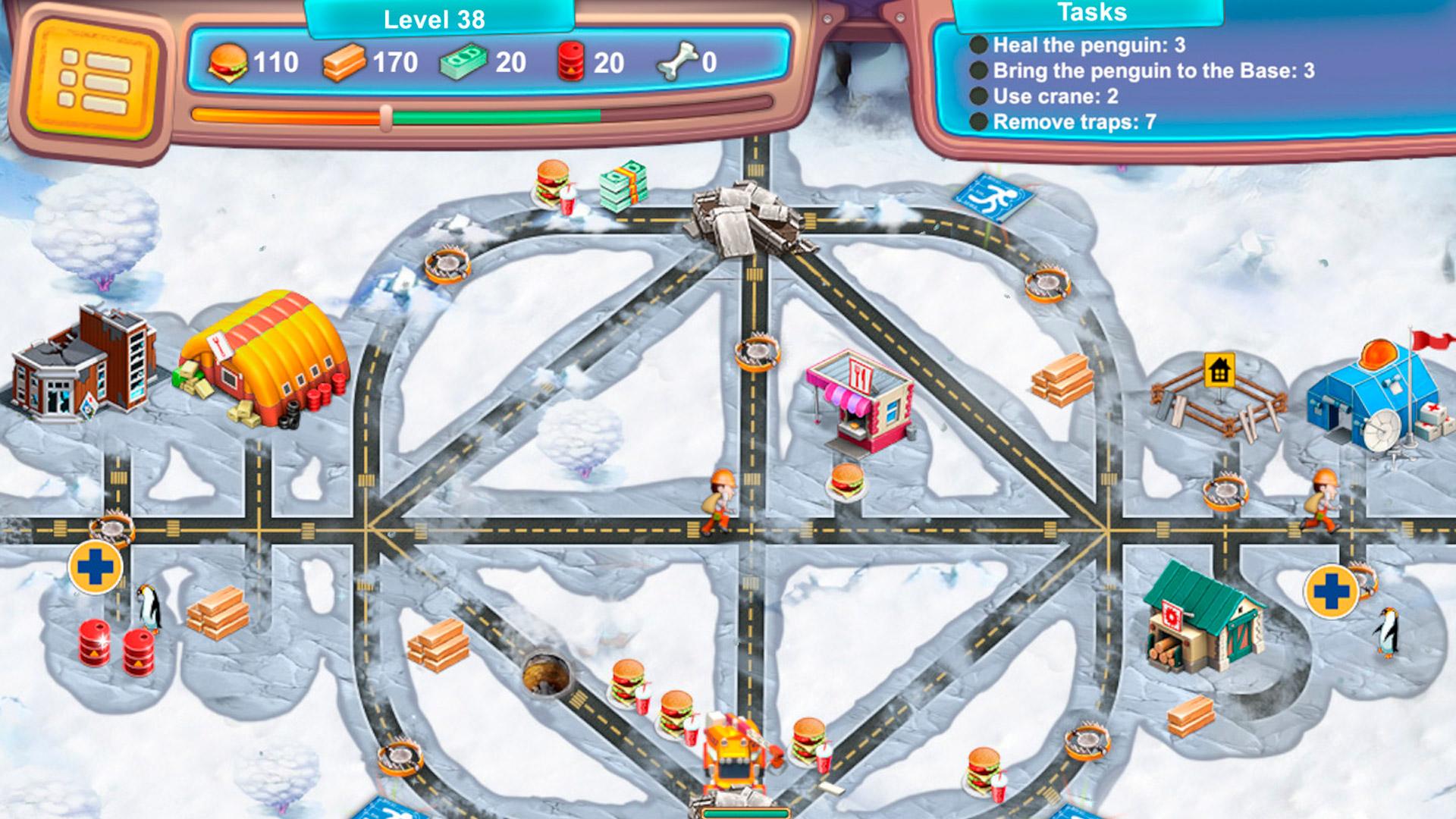This screenshot has height=819, width=1456.
Task: Tap the green-roofed sawmill
Action: point(1200,618)
